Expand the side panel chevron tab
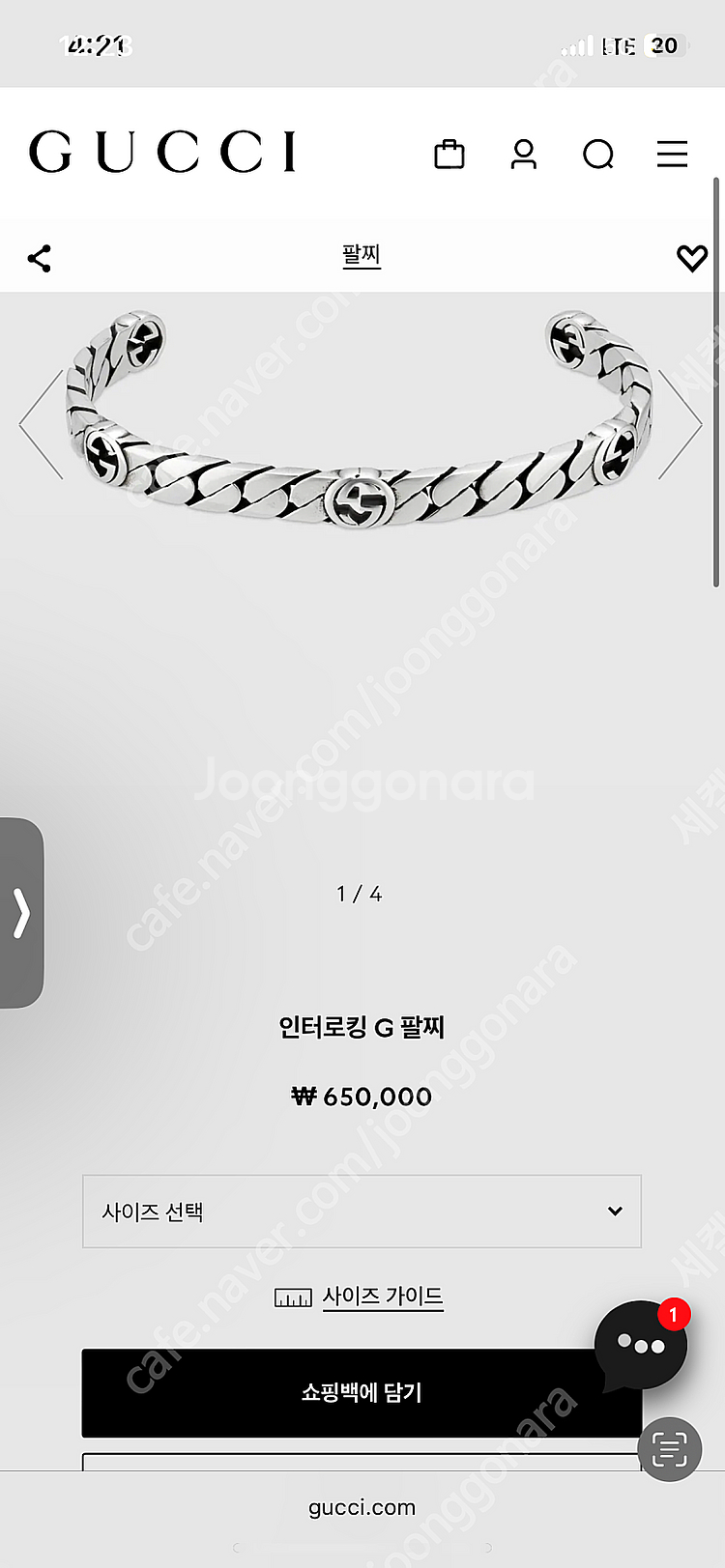 point(21,913)
